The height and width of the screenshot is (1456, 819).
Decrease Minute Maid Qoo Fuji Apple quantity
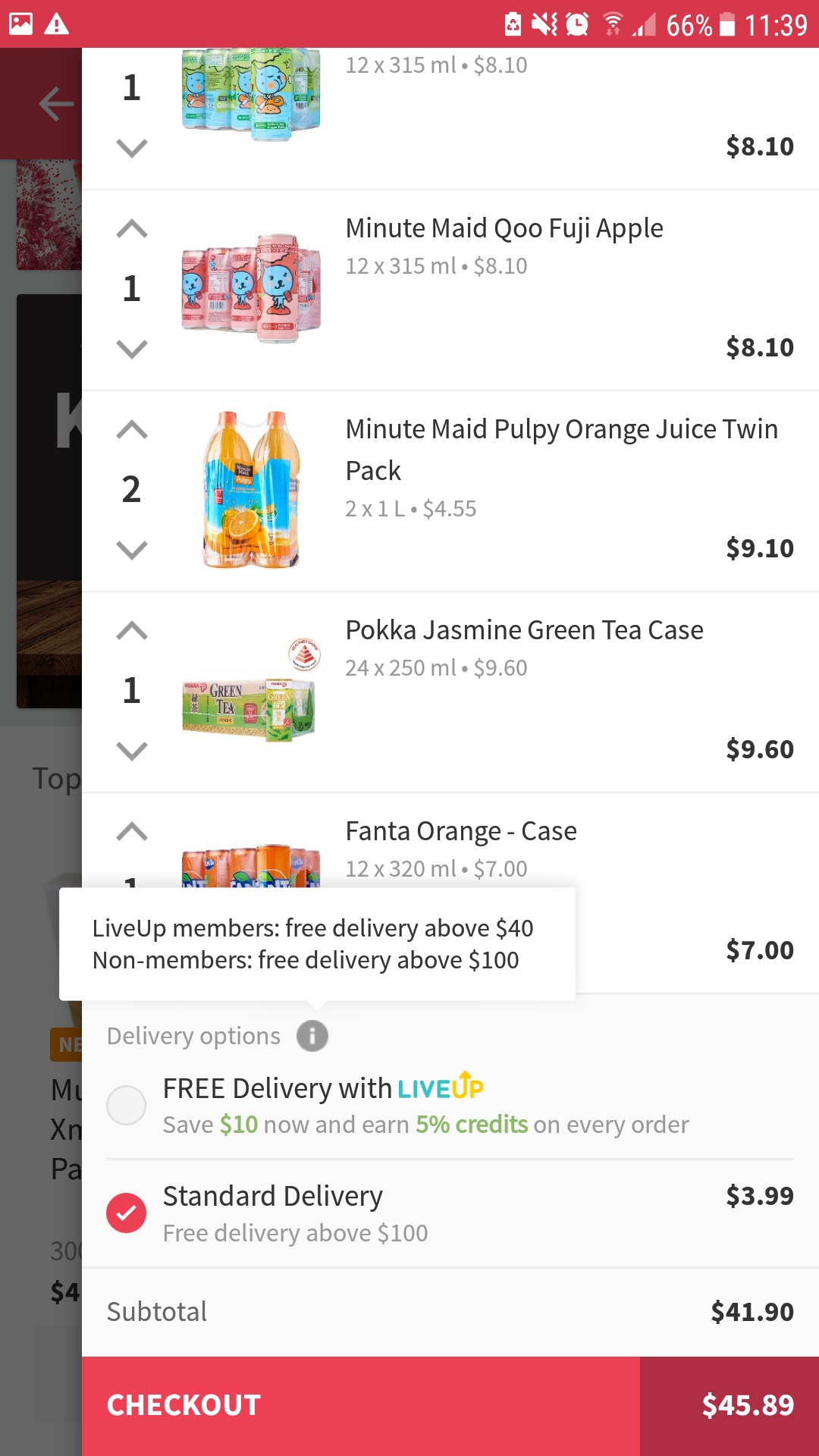132,349
